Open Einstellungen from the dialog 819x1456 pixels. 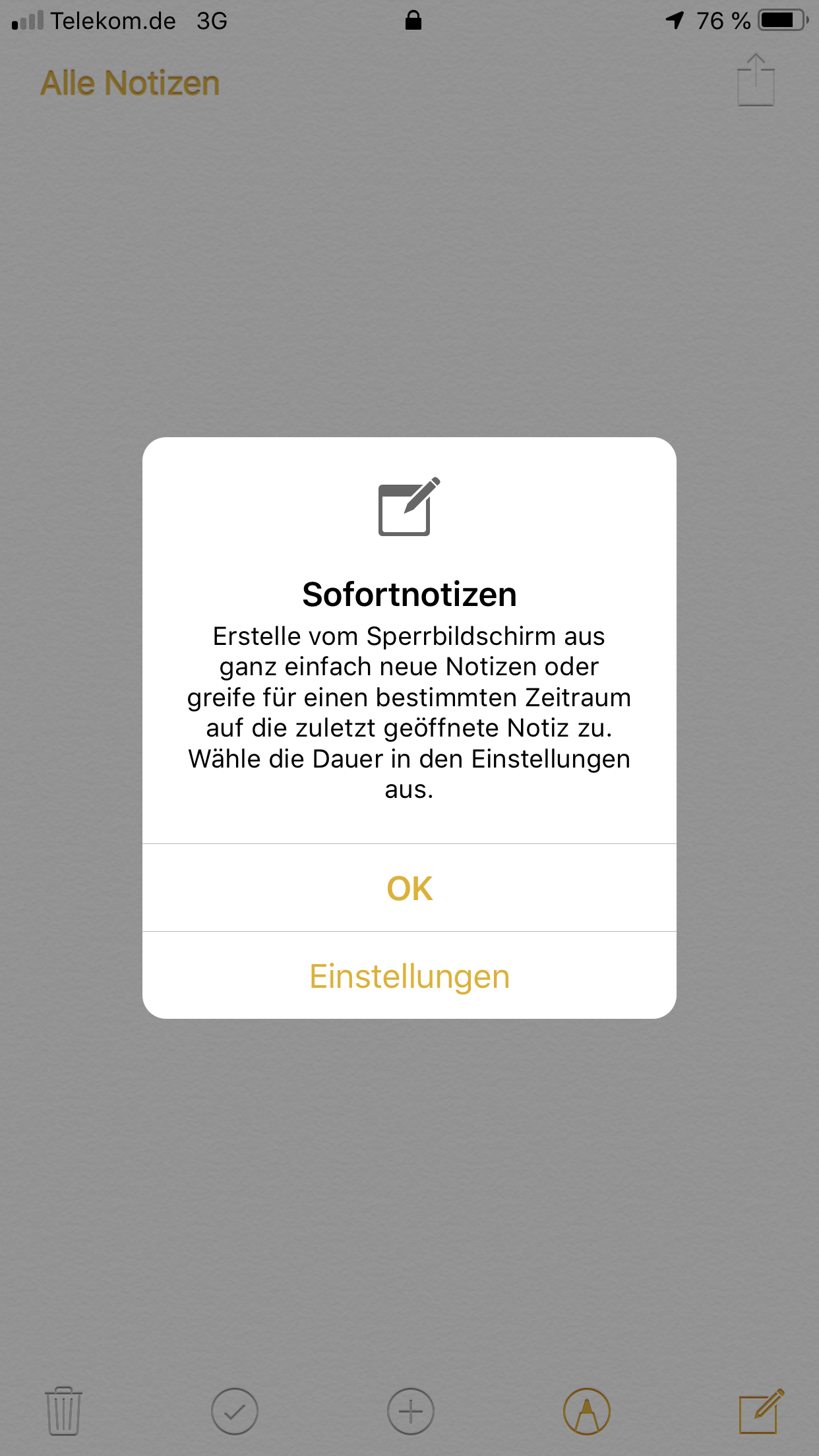tap(409, 976)
